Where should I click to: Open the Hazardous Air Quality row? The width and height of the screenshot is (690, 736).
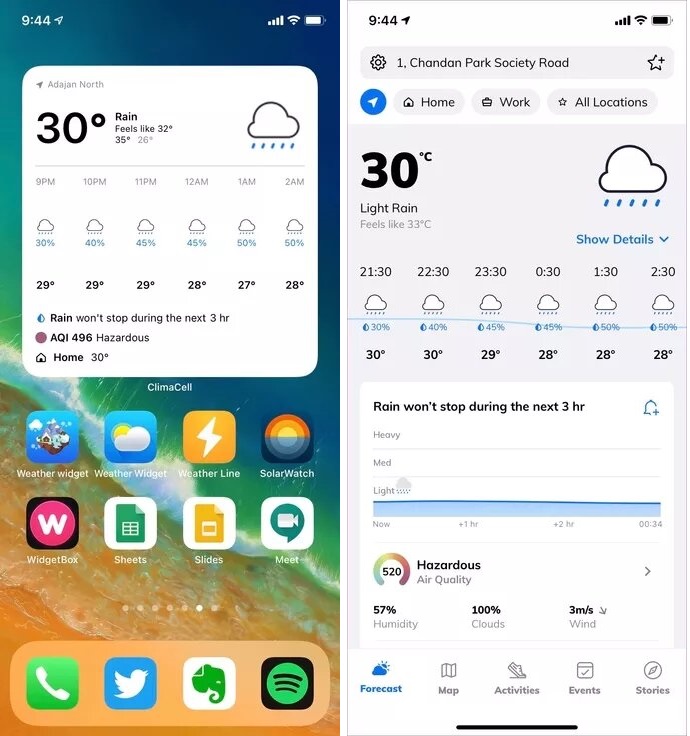[515, 571]
